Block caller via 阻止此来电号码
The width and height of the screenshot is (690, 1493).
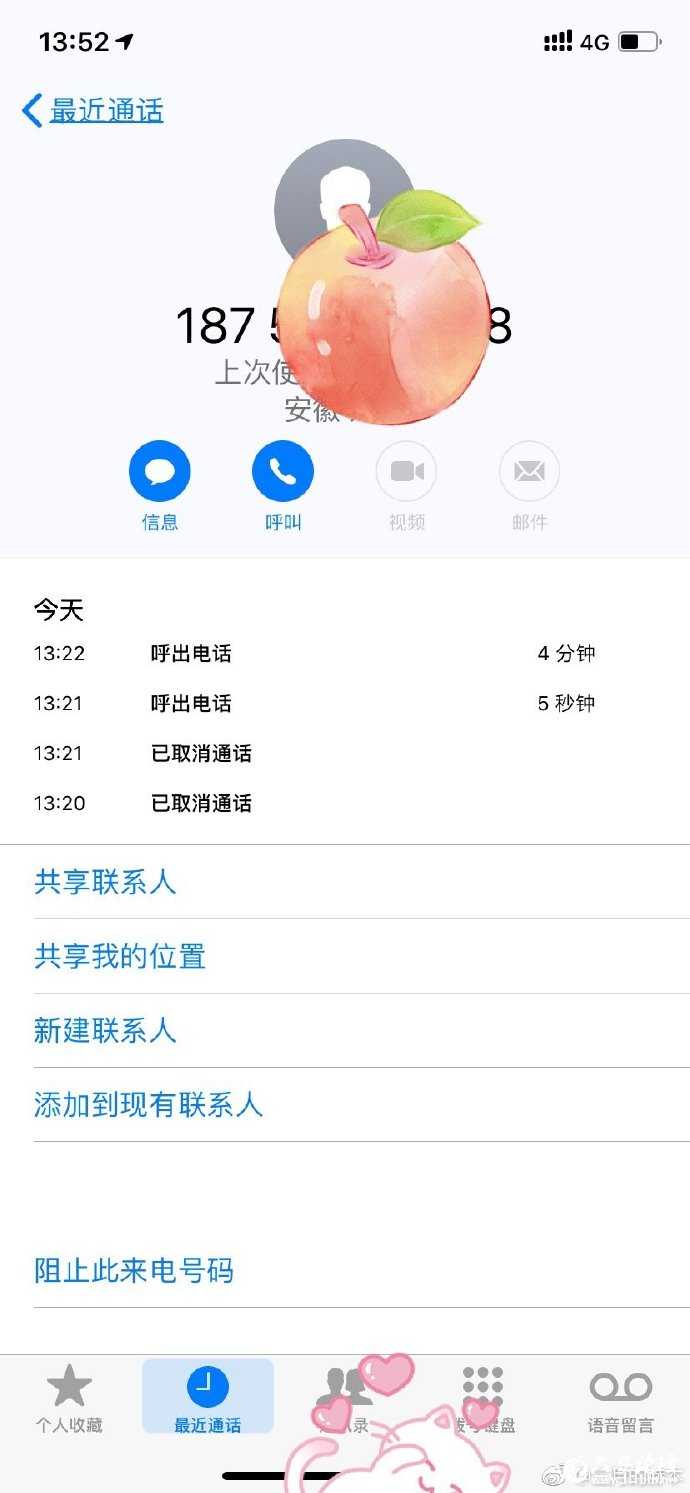click(x=134, y=1271)
